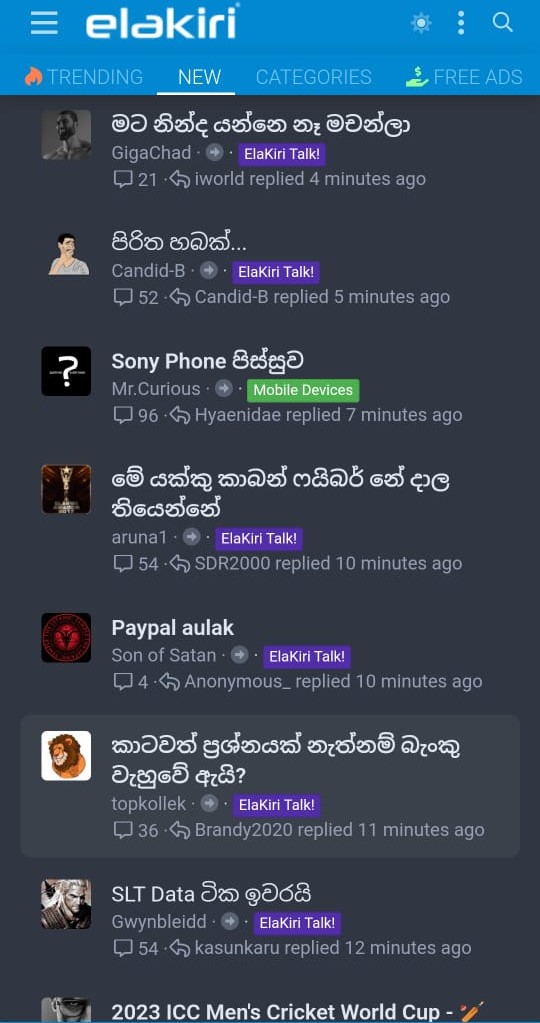540x1023 pixels.
Task: Switch to the Categories tab
Action: (x=314, y=77)
